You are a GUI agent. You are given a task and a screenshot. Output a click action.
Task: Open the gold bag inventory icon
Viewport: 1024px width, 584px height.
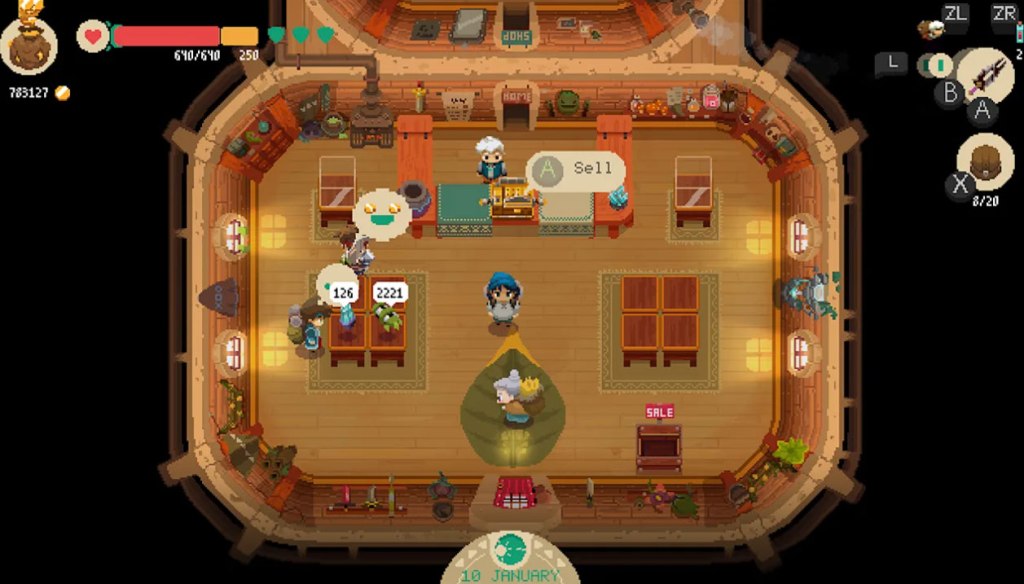[28, 43]
